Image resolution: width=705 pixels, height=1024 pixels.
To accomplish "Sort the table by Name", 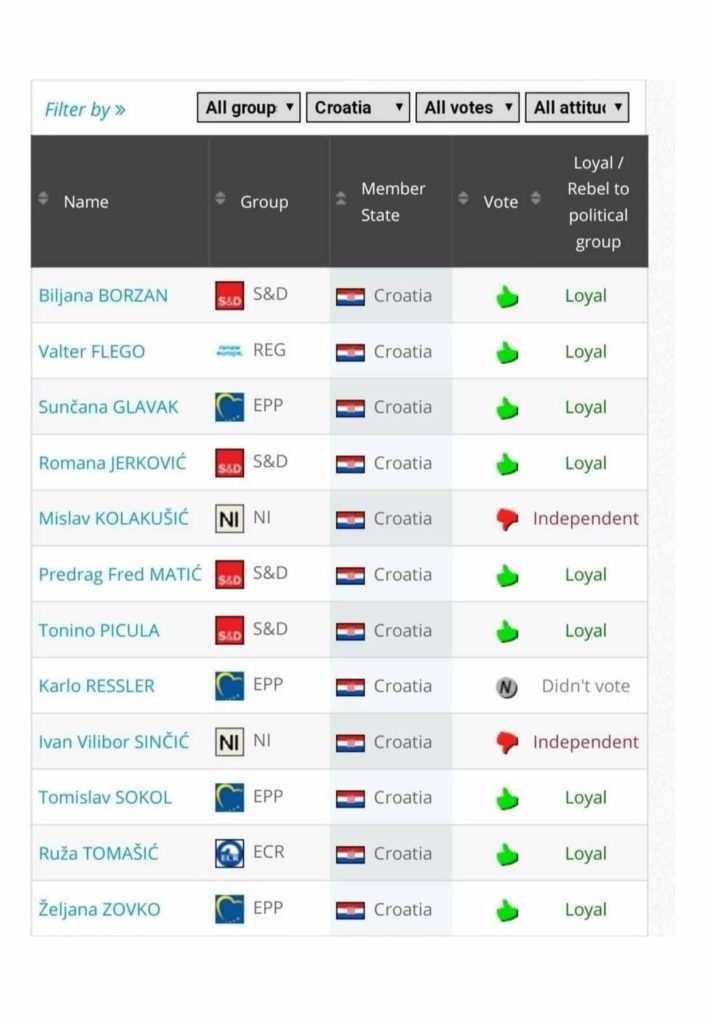I will tap(85, 201).
